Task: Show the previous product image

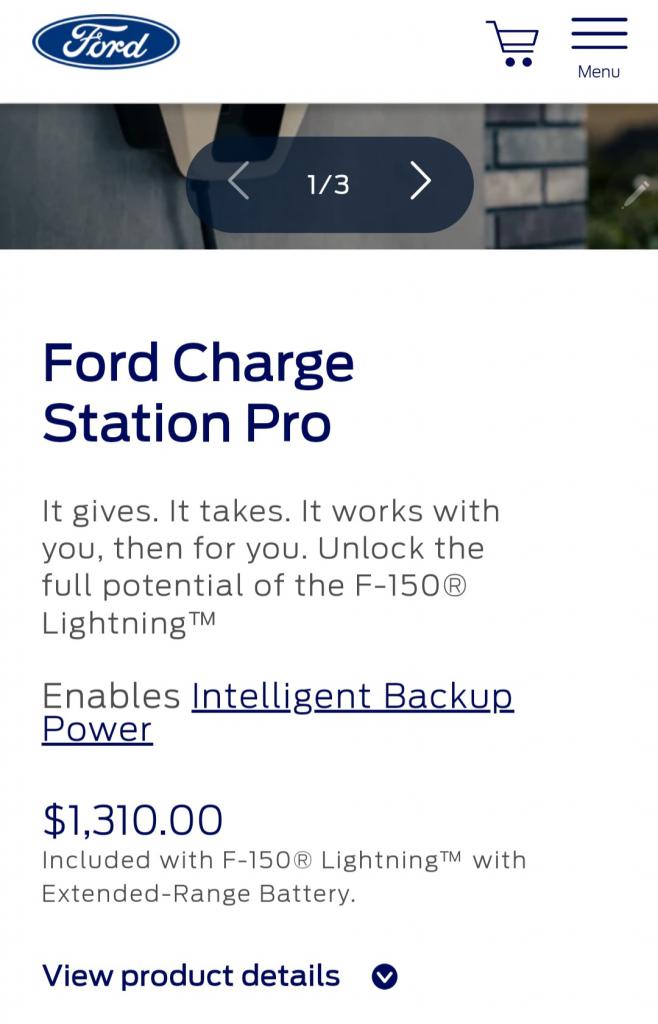Action: pyautogui.click(x=238, y=182)
